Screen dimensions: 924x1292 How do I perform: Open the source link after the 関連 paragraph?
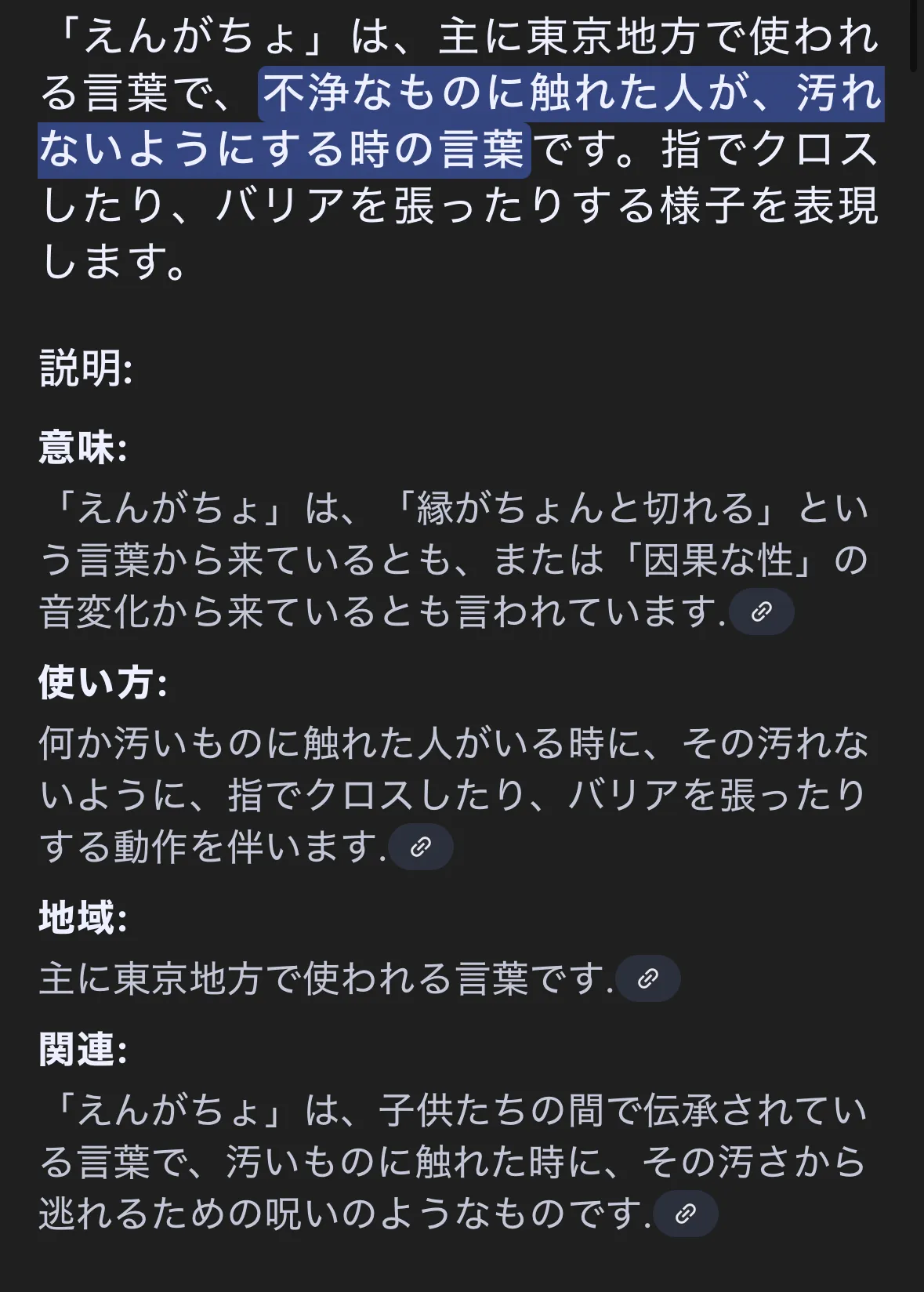pos(685,1214)
